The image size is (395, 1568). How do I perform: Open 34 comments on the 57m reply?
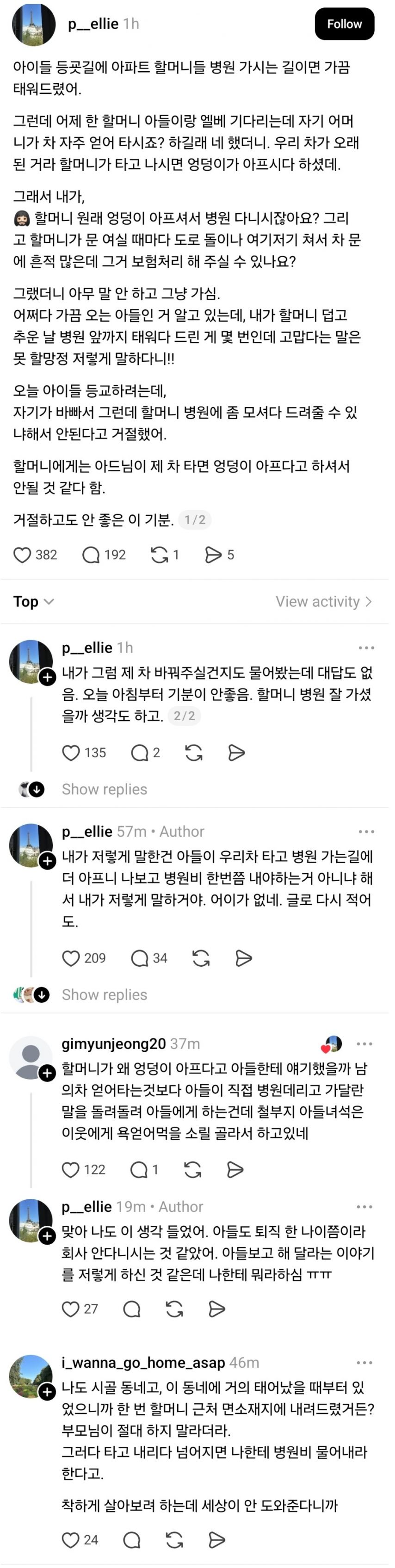[x=140, y=958]
